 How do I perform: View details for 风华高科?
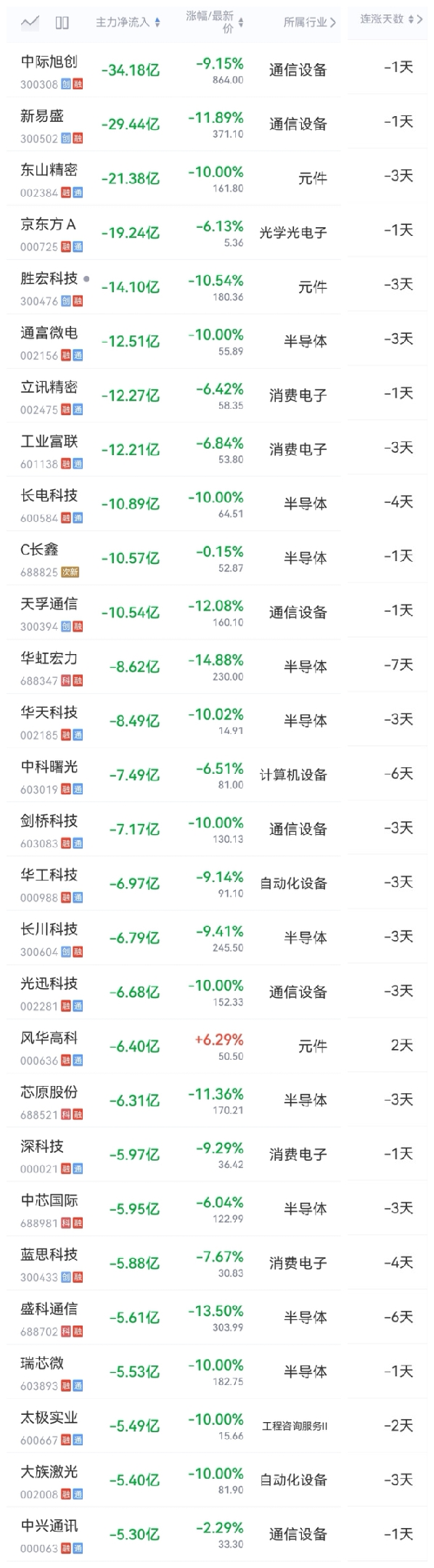click(217, 1046)
